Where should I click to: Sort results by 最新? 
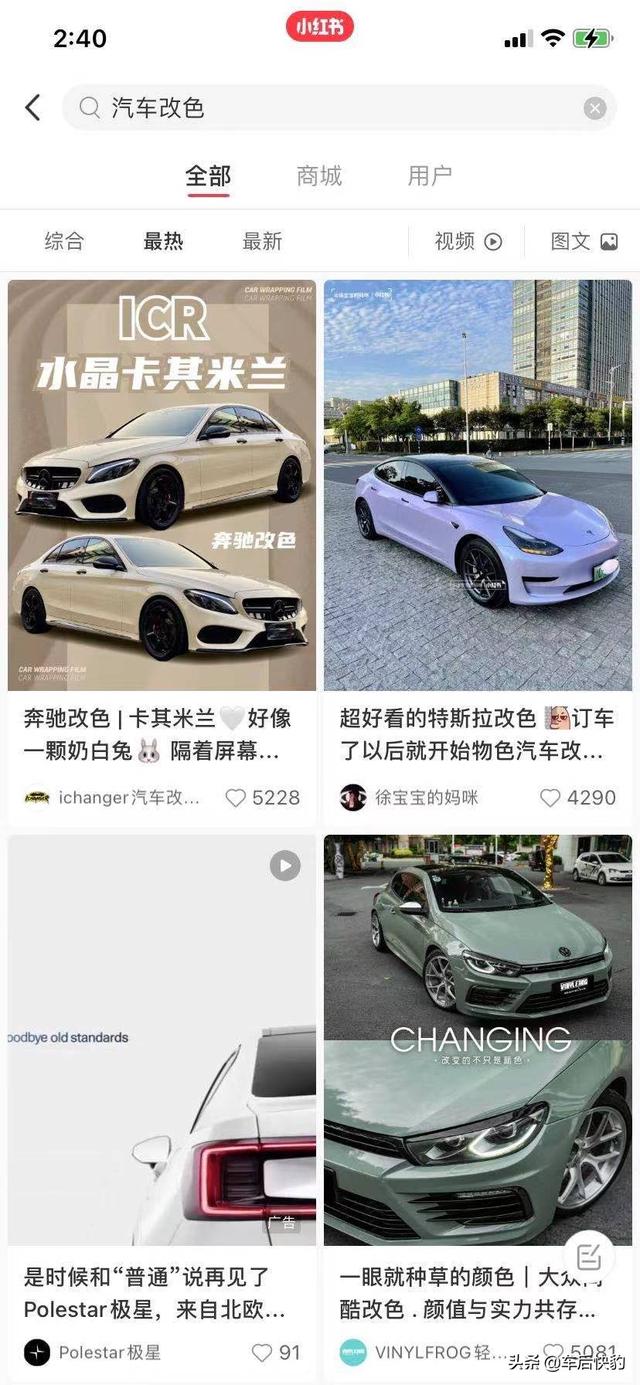coord(262,241)
